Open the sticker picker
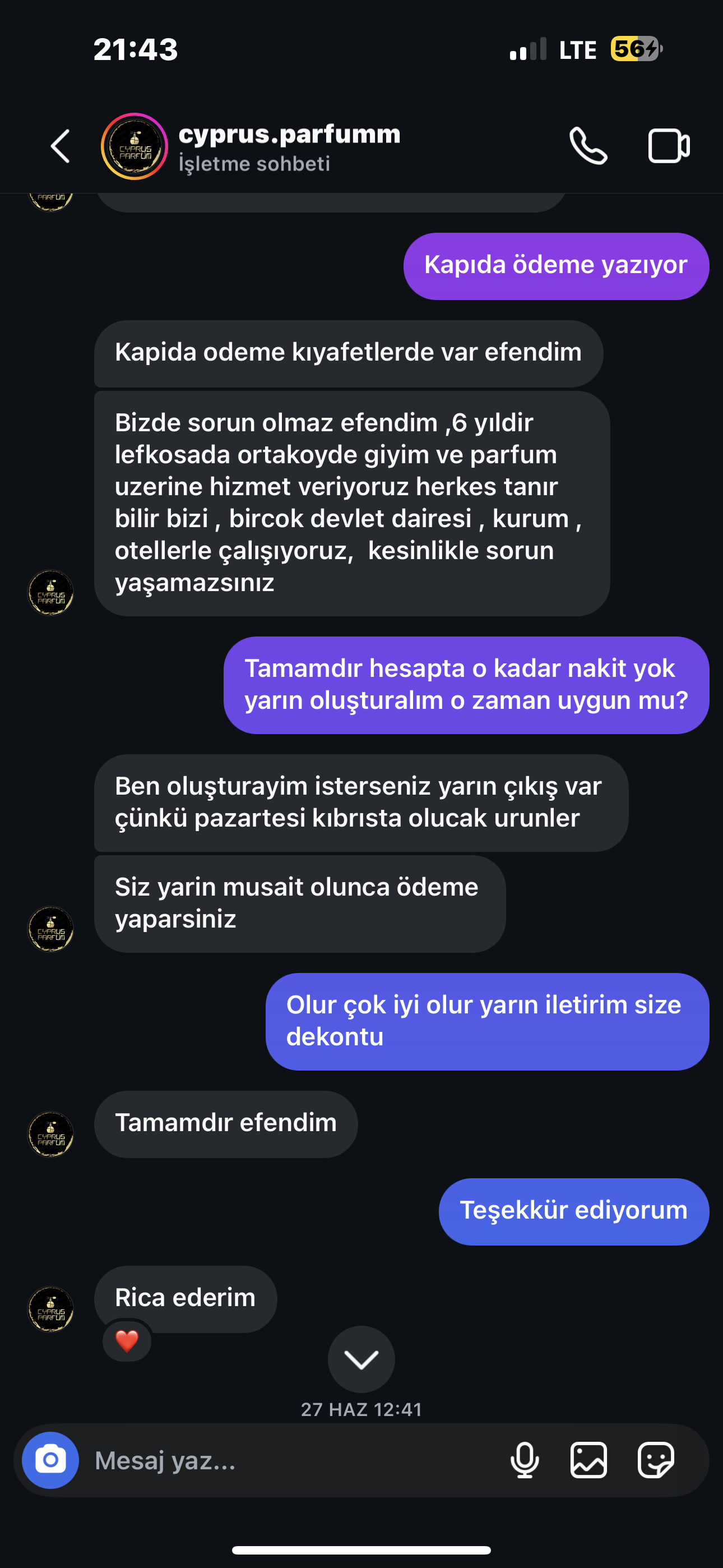 [x=655, y=1460]
